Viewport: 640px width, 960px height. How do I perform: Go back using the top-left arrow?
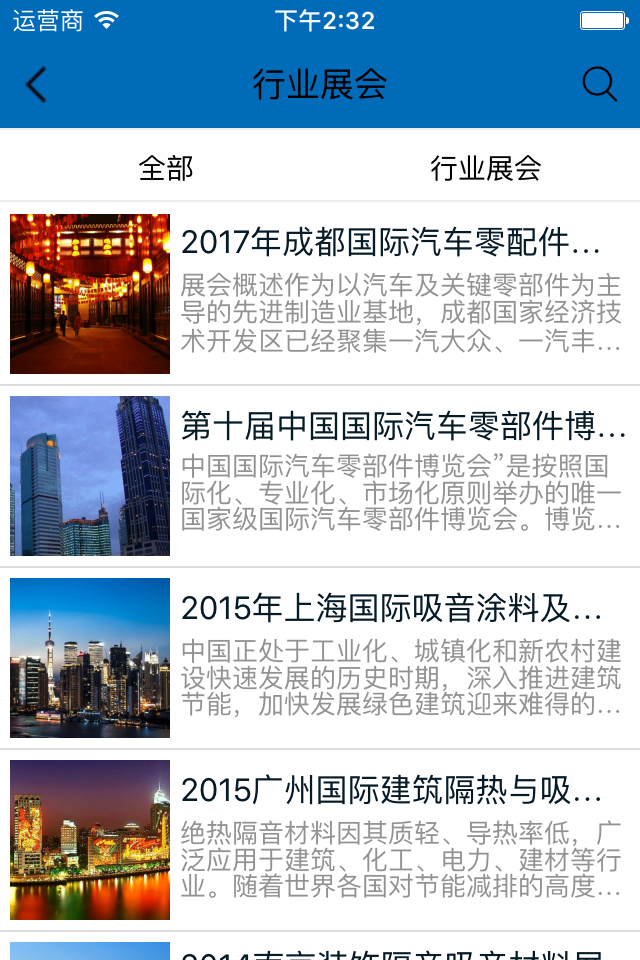point(36,85)
